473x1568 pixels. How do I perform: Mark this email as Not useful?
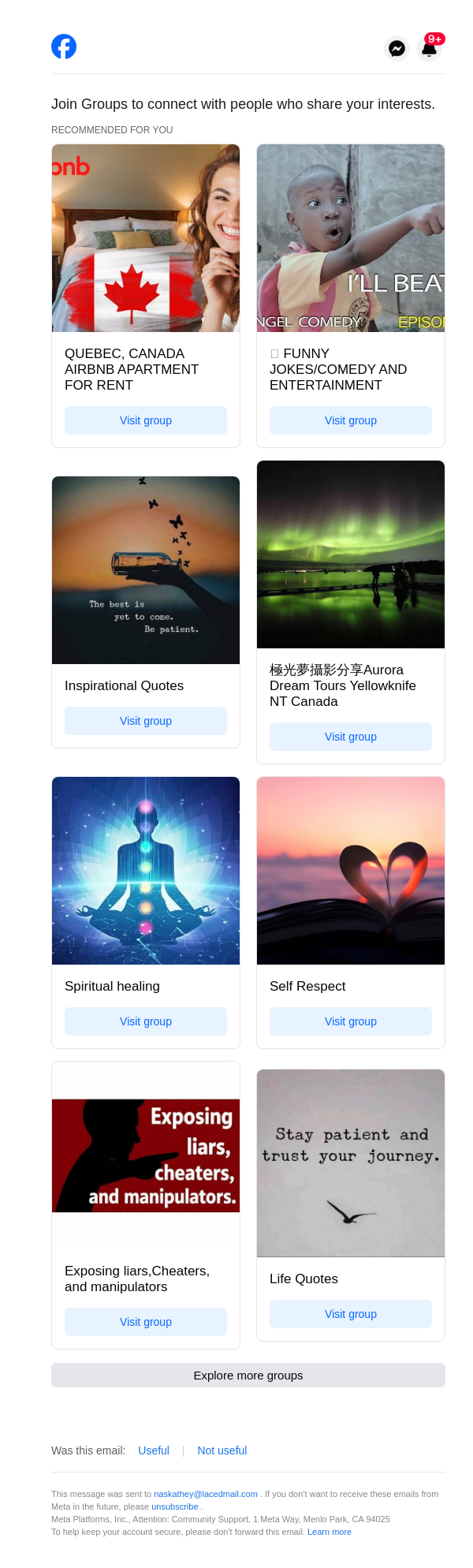(x=222, y=1450)
